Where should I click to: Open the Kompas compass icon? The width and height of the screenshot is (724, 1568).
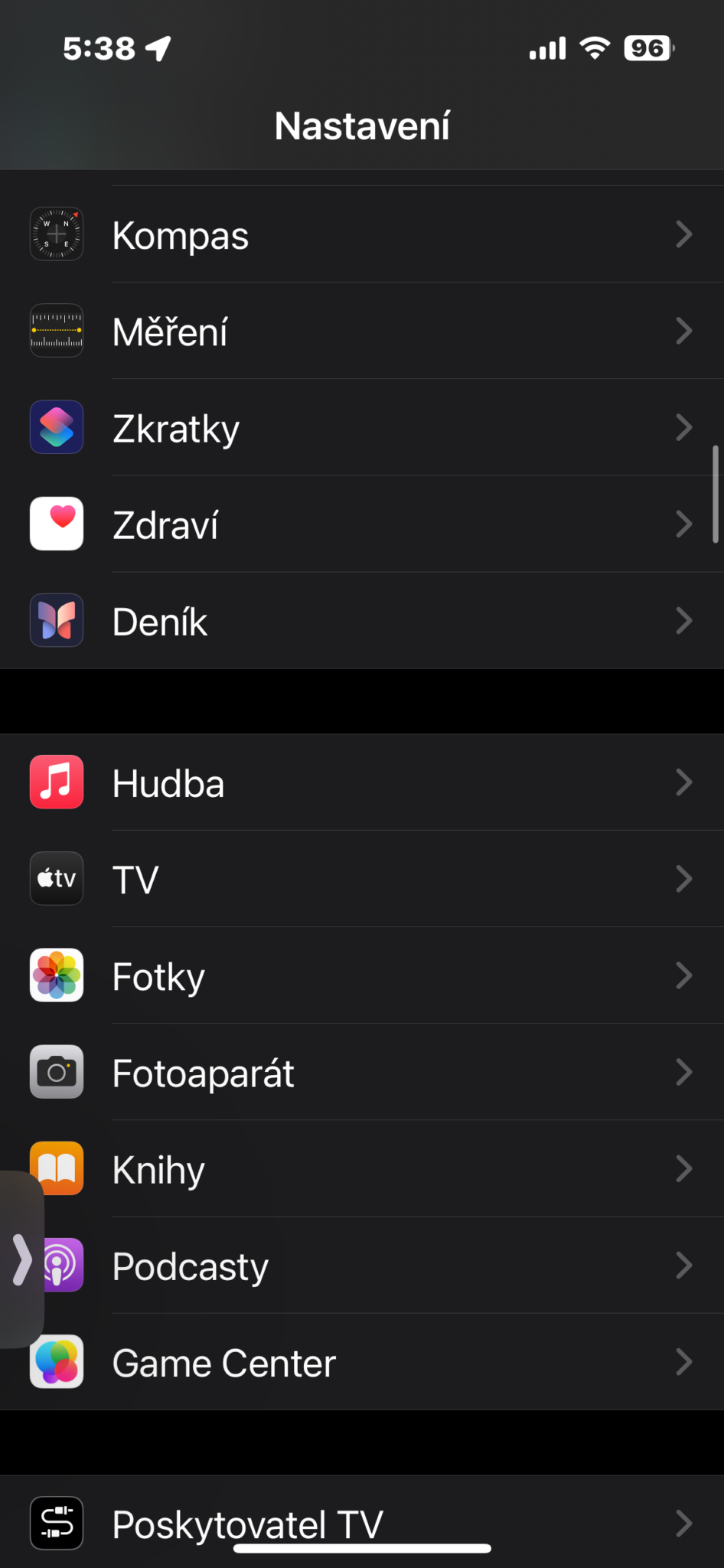56,234
